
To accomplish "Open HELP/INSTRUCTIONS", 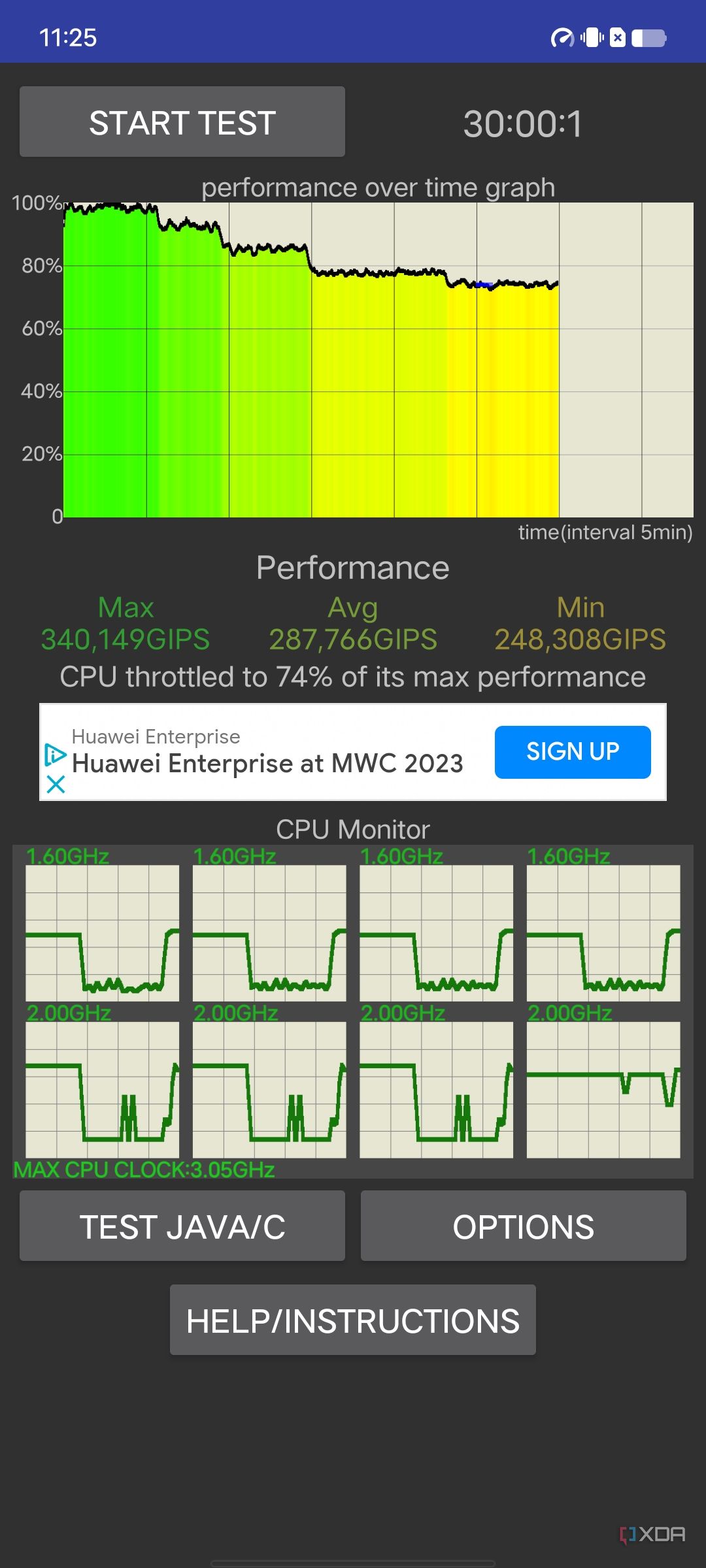I will pyautogui.click(x=352, y=1320).
